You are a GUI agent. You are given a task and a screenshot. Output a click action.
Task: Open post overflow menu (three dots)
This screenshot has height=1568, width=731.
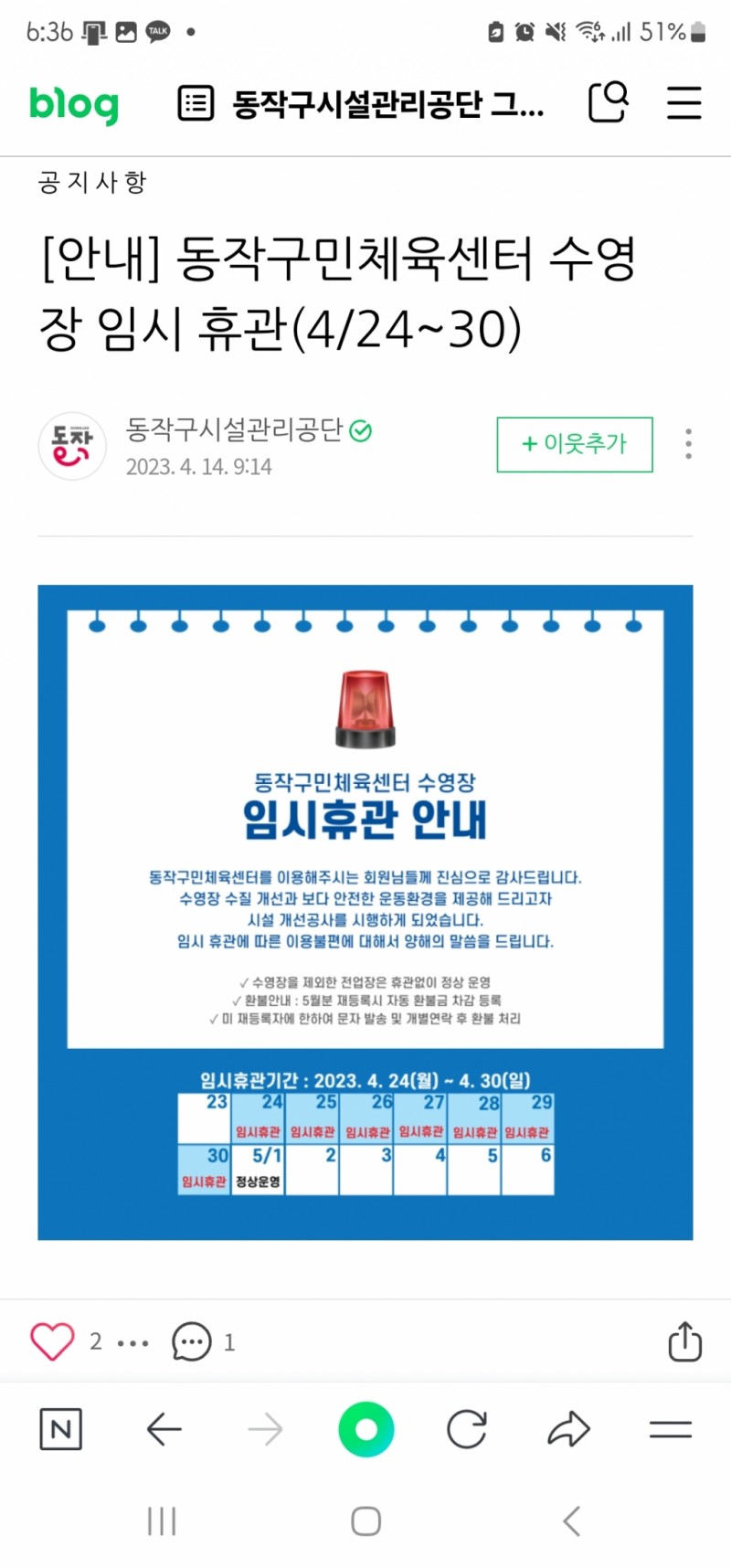[688, 444]
